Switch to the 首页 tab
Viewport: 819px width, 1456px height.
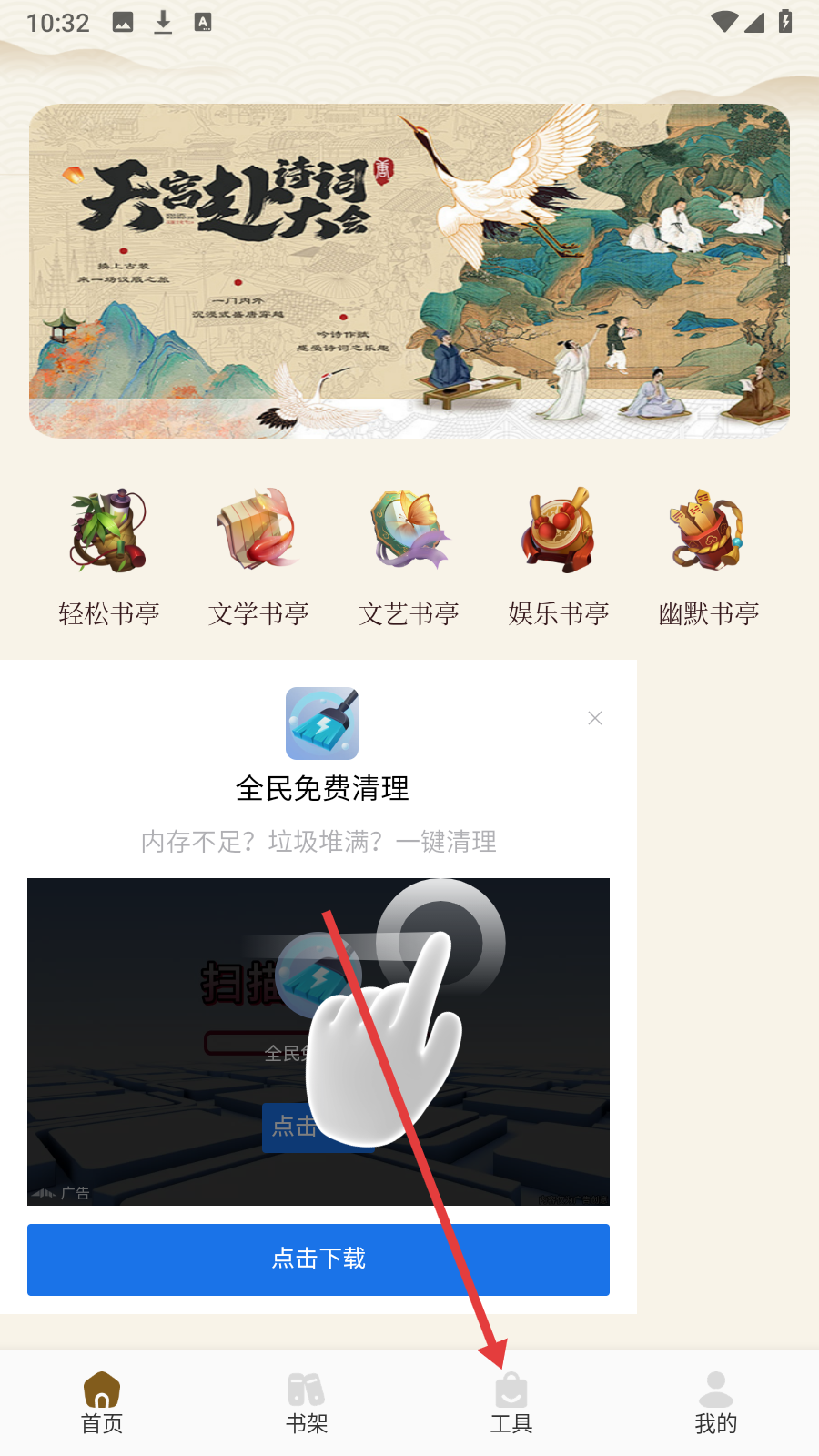[x=102, y=1403]
